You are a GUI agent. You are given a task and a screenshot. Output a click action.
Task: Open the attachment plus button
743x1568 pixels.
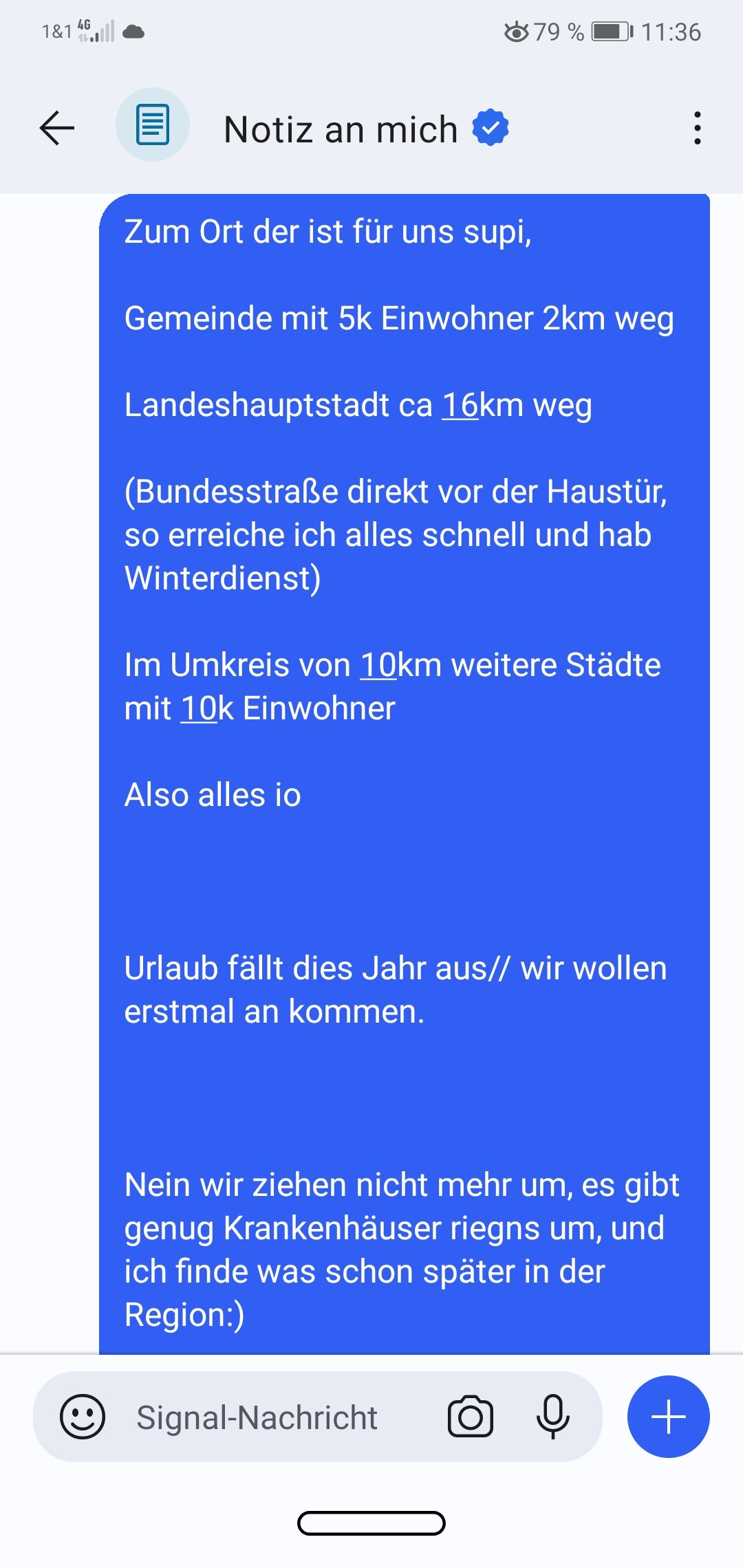click(668, 1417)
